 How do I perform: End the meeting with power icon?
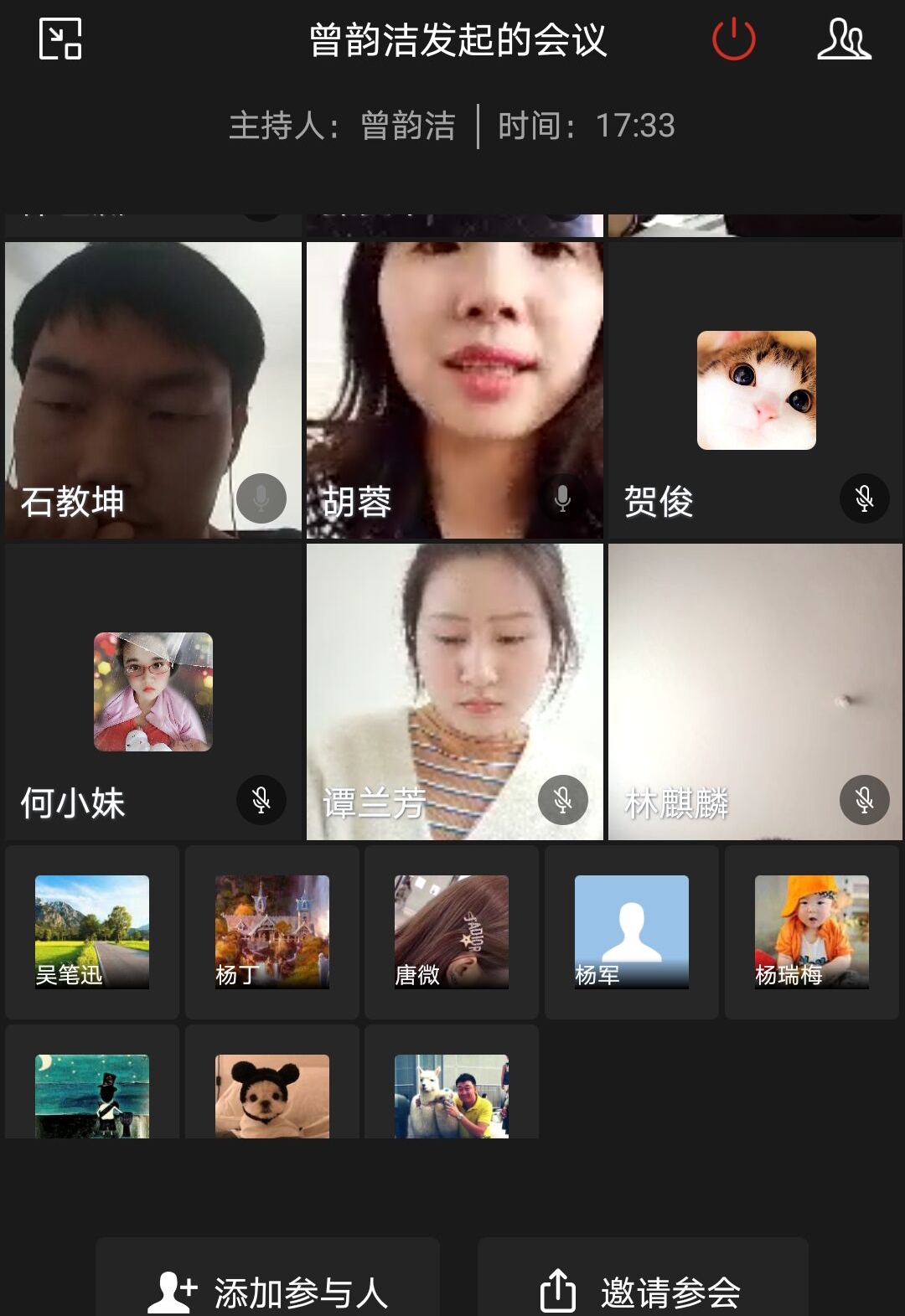(733, 39)
